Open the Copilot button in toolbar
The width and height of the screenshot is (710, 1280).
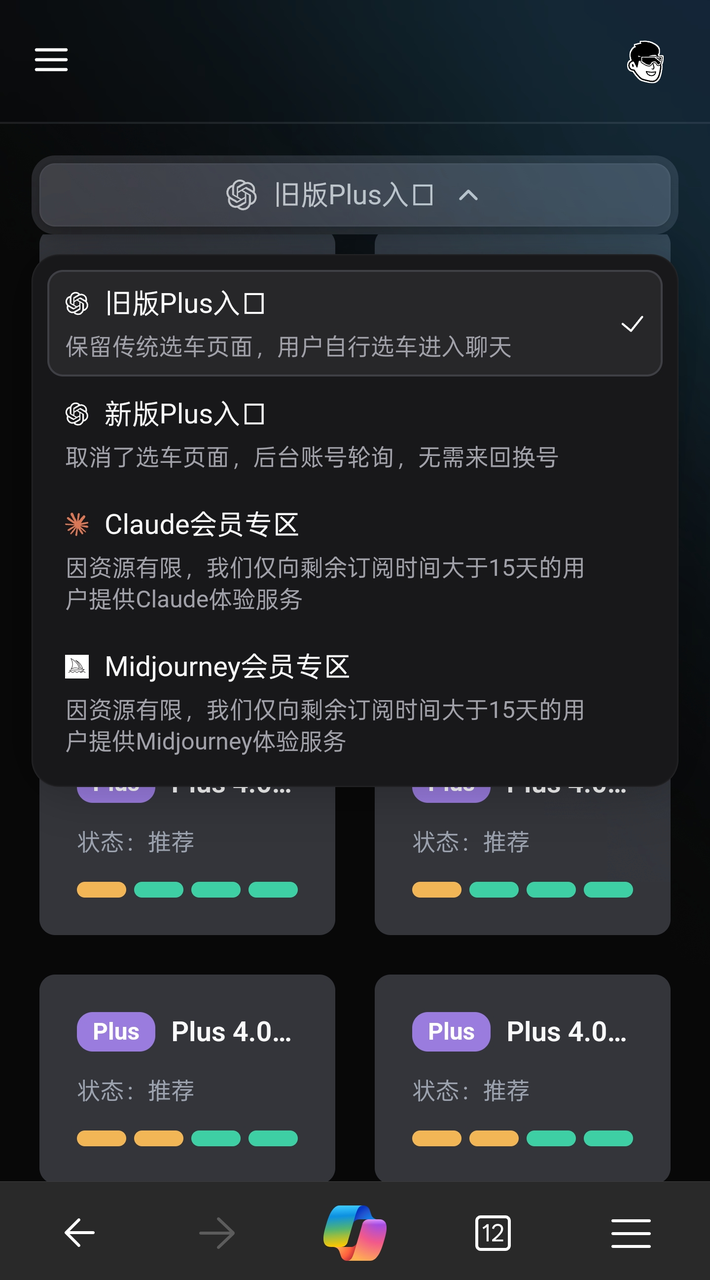point(355,1232)
